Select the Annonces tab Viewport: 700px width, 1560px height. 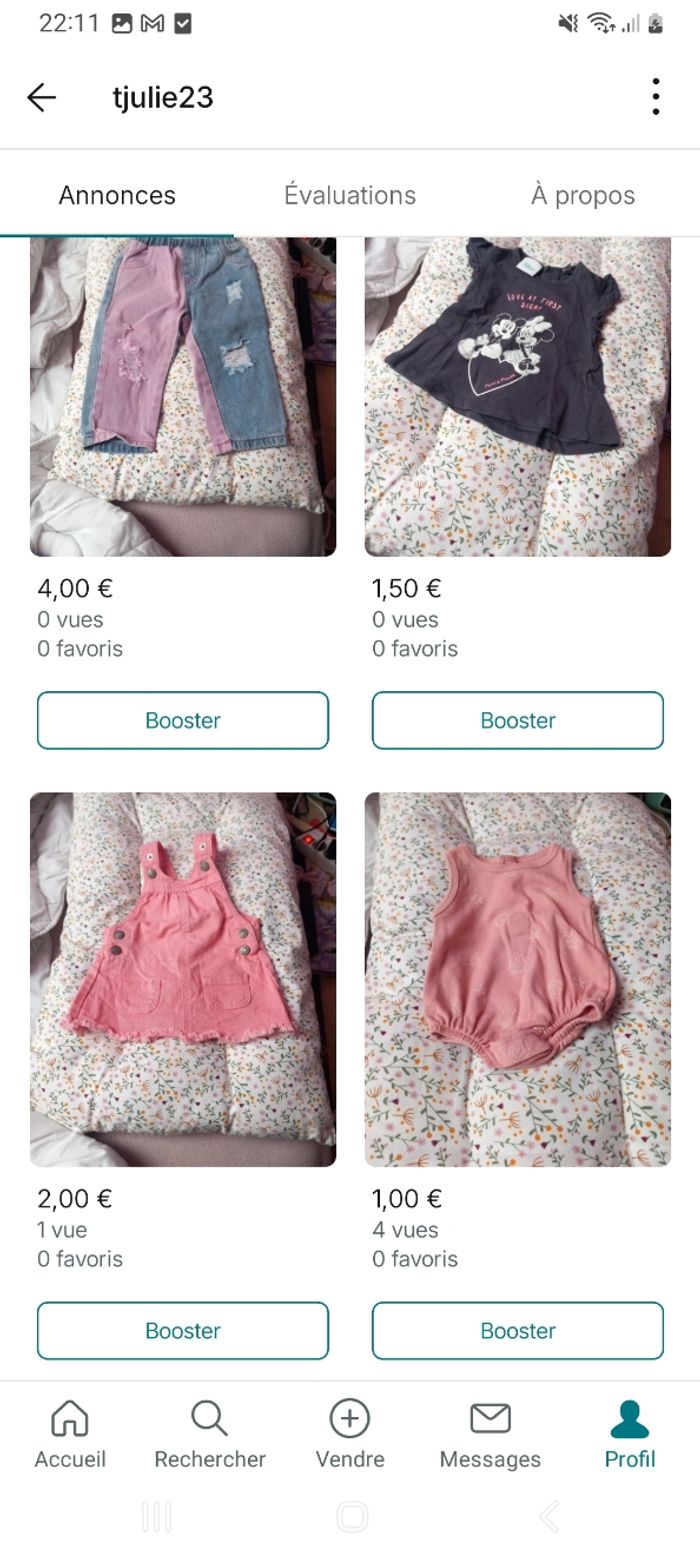(x=117, y=195)
